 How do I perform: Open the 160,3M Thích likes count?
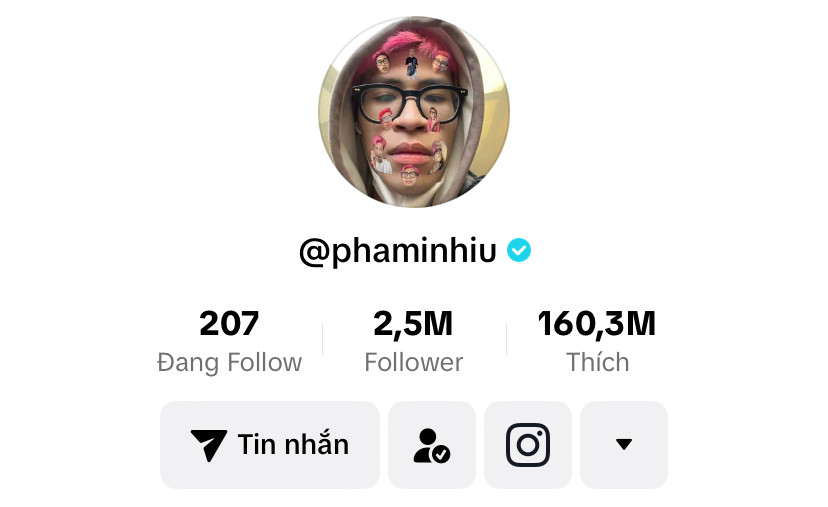point(597,341)
